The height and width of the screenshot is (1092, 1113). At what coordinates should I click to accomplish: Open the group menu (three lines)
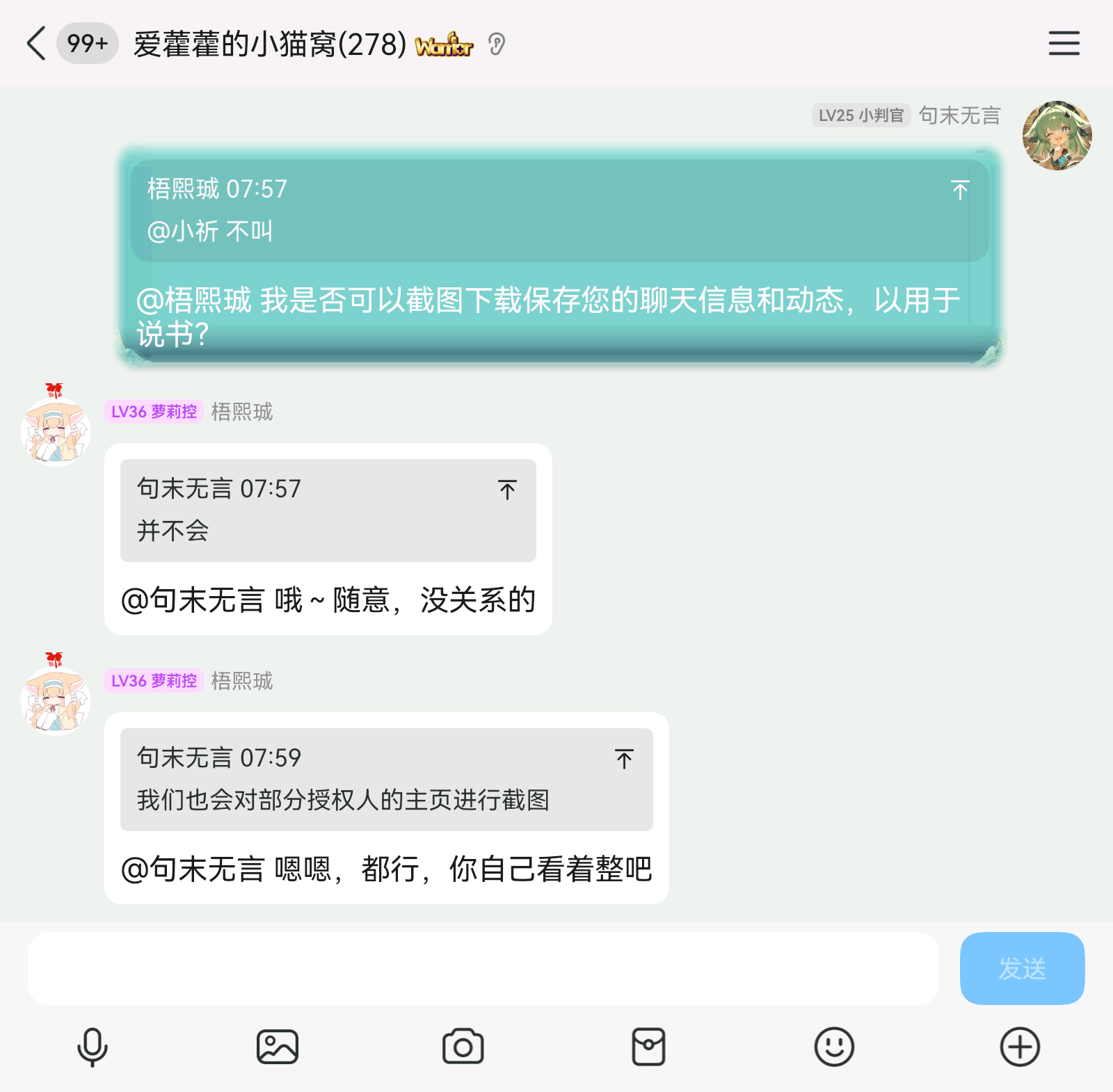pyautogui.click(x=1064, y=43)
